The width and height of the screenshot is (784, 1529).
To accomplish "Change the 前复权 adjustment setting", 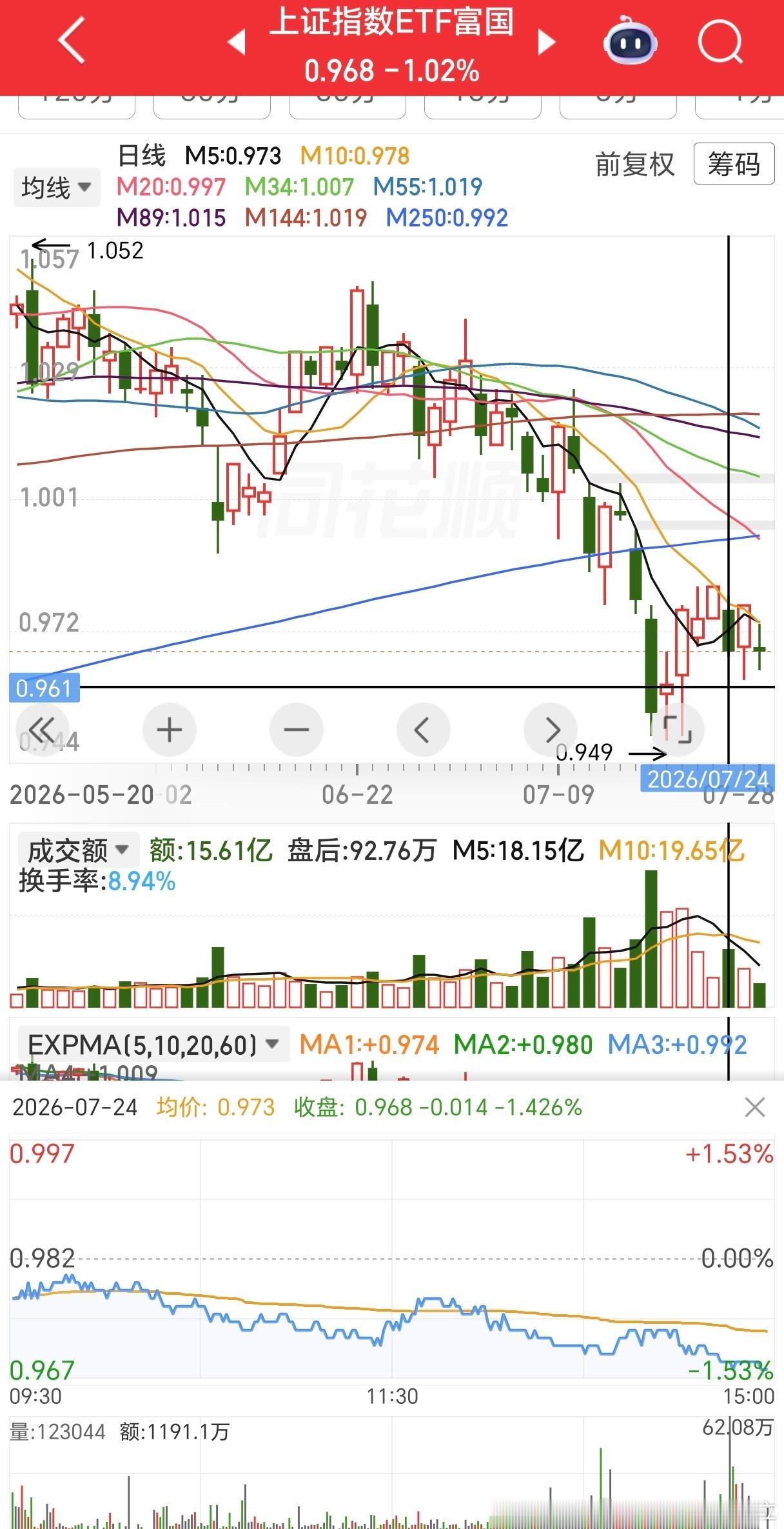I will point(634,165).
